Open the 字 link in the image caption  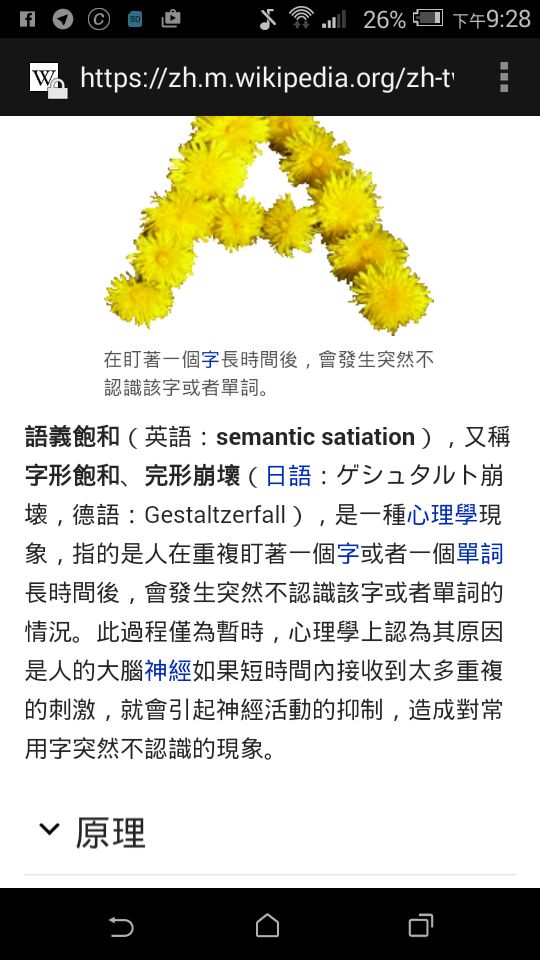210,359
